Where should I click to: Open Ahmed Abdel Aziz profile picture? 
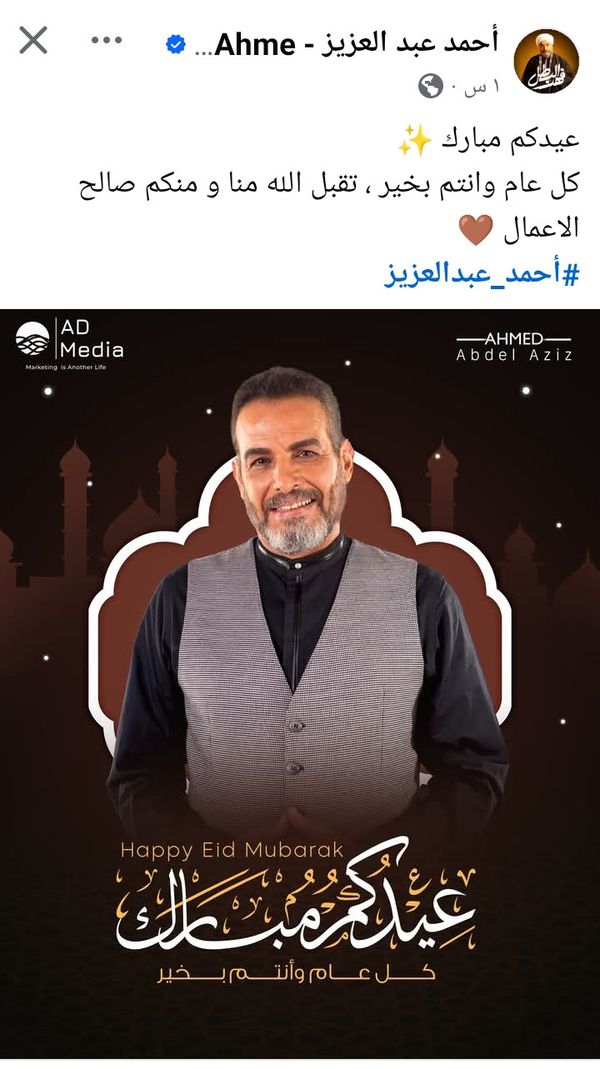point(546,61)
